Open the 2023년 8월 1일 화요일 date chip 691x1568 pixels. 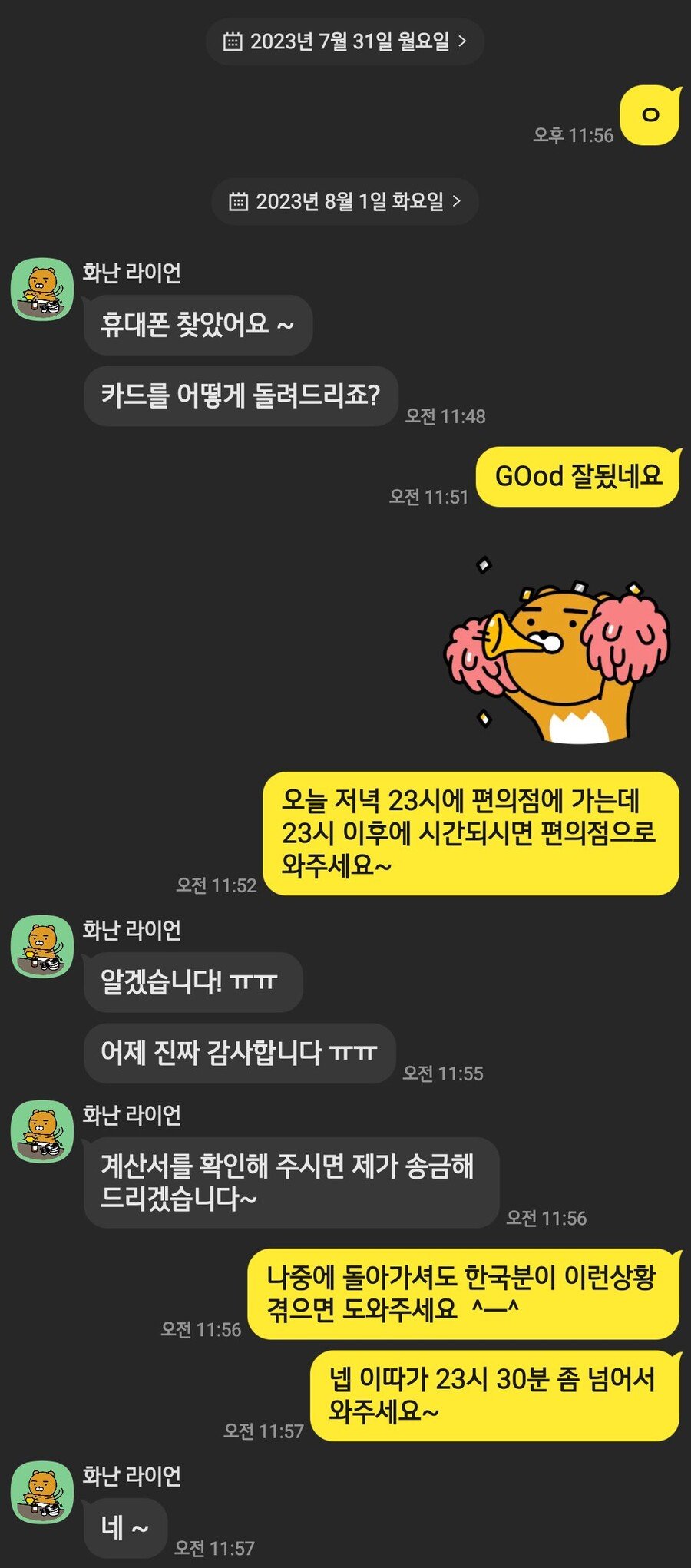click(x=345, y=202)
